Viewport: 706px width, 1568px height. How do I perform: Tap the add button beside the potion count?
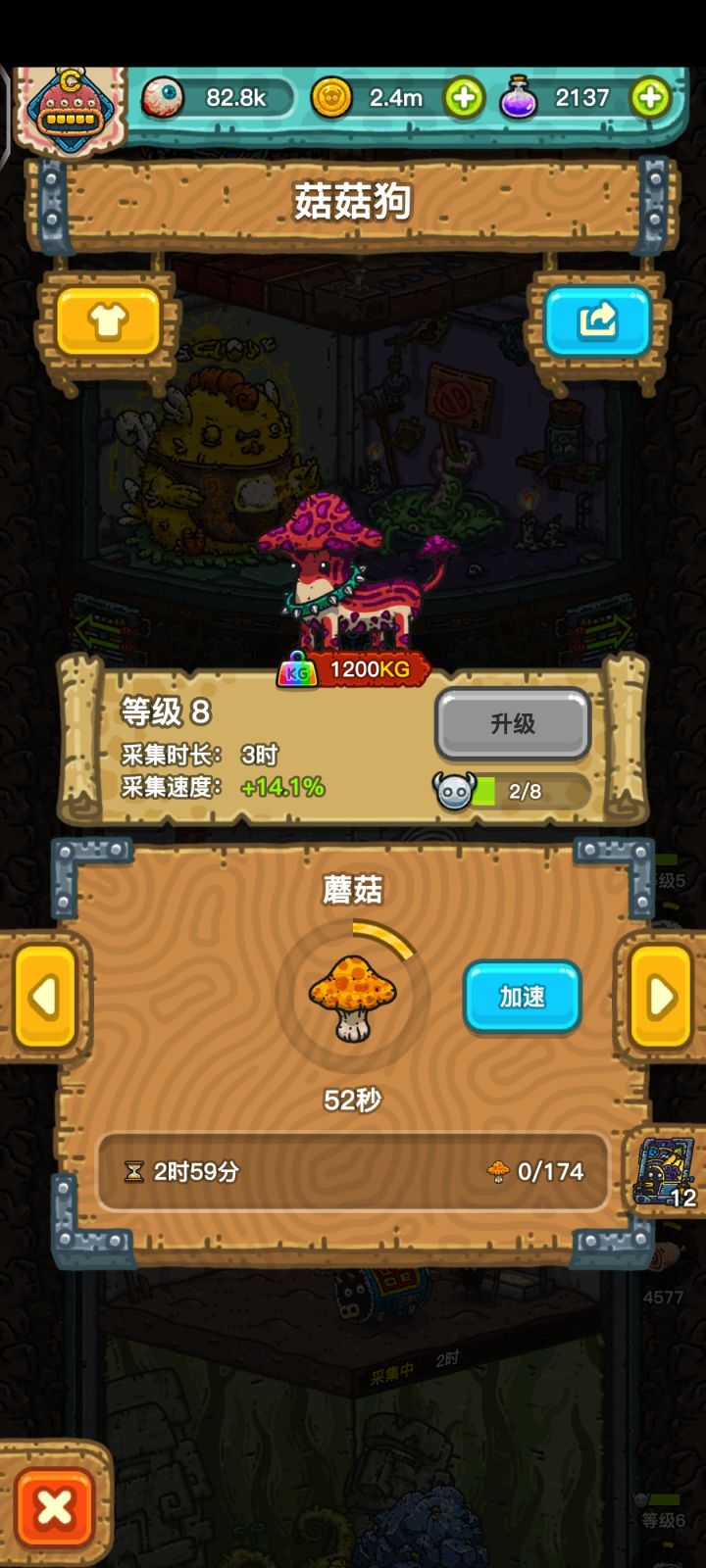coord(649,98)
